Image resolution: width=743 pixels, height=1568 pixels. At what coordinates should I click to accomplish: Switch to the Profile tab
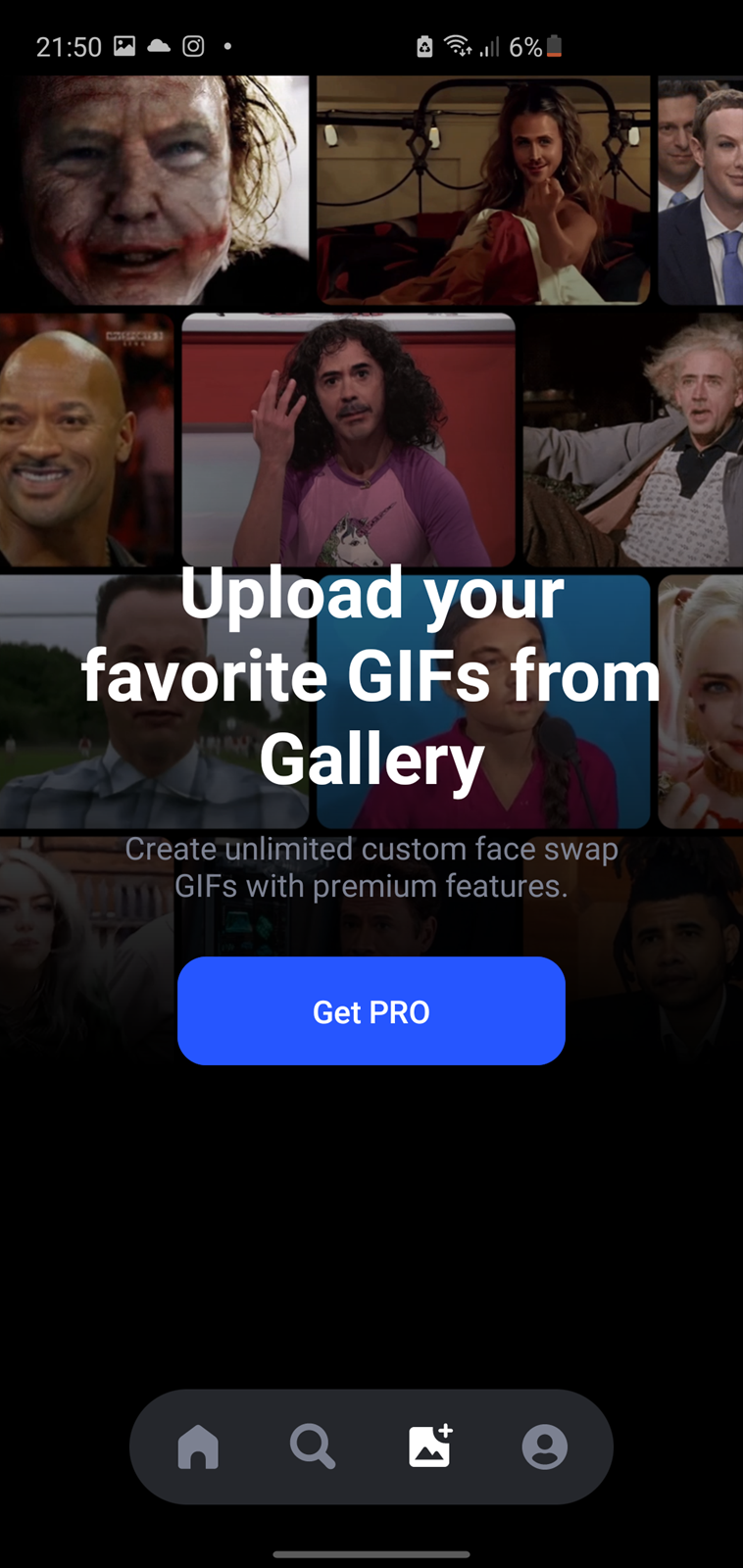click(545, 1446)
